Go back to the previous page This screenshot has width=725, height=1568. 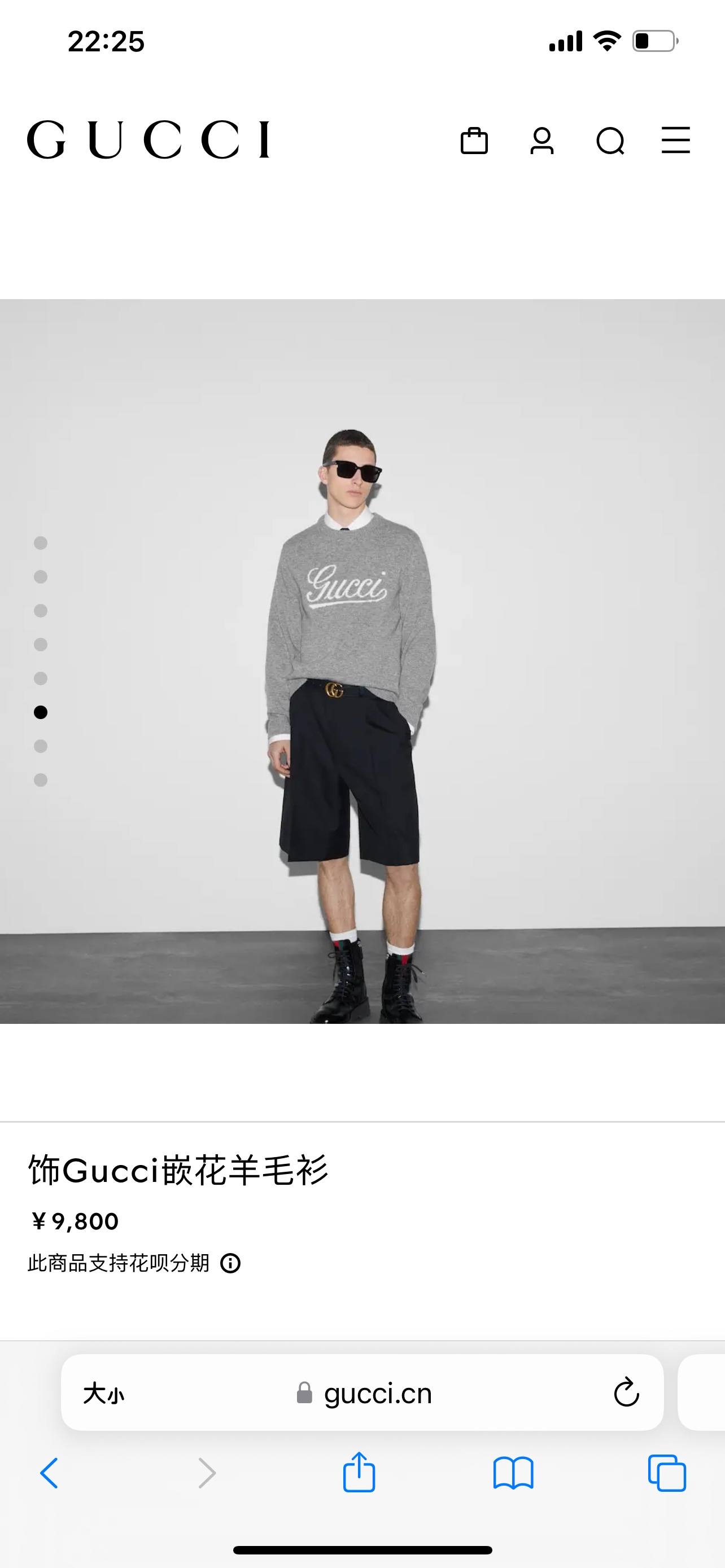[x=49, y=1473]
